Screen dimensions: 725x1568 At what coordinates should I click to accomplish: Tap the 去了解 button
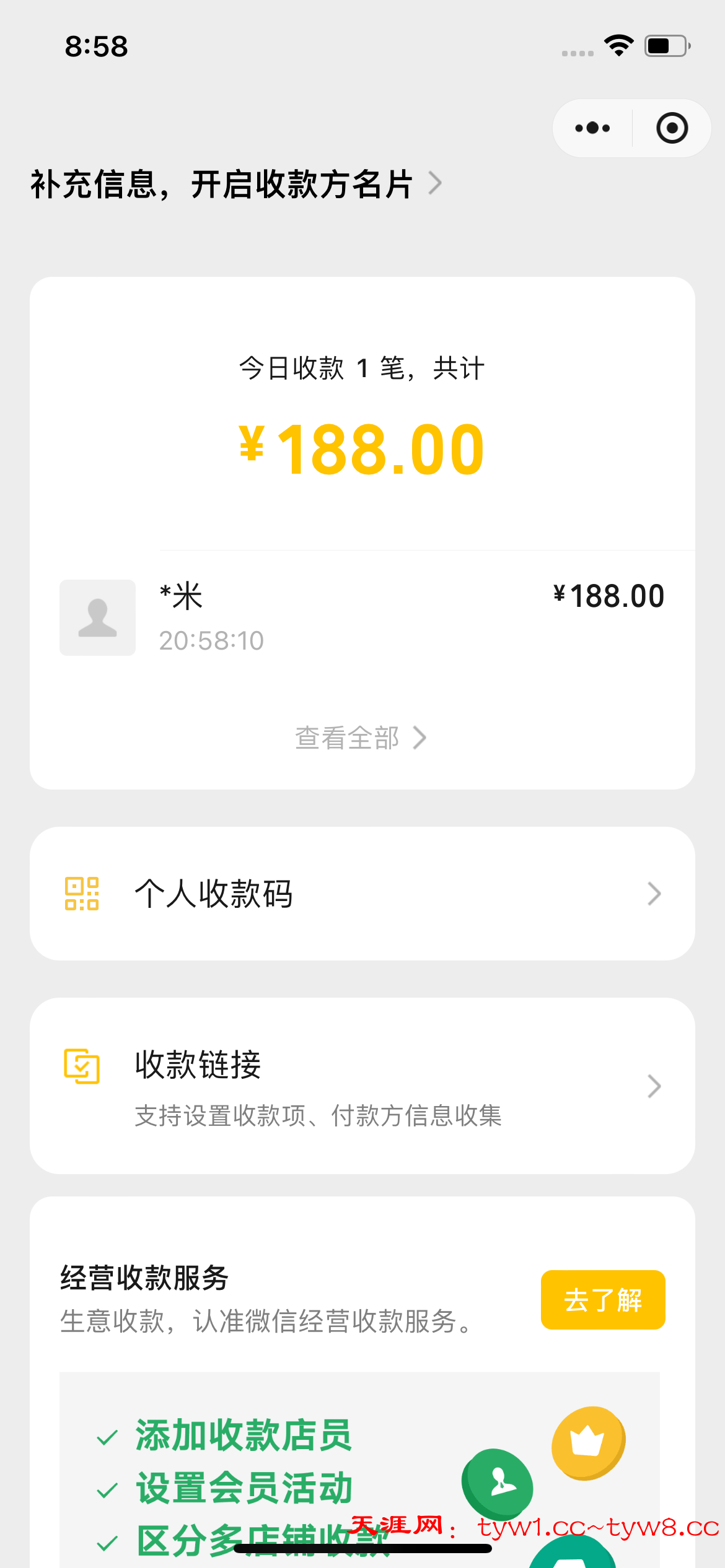pos(602,1300)
